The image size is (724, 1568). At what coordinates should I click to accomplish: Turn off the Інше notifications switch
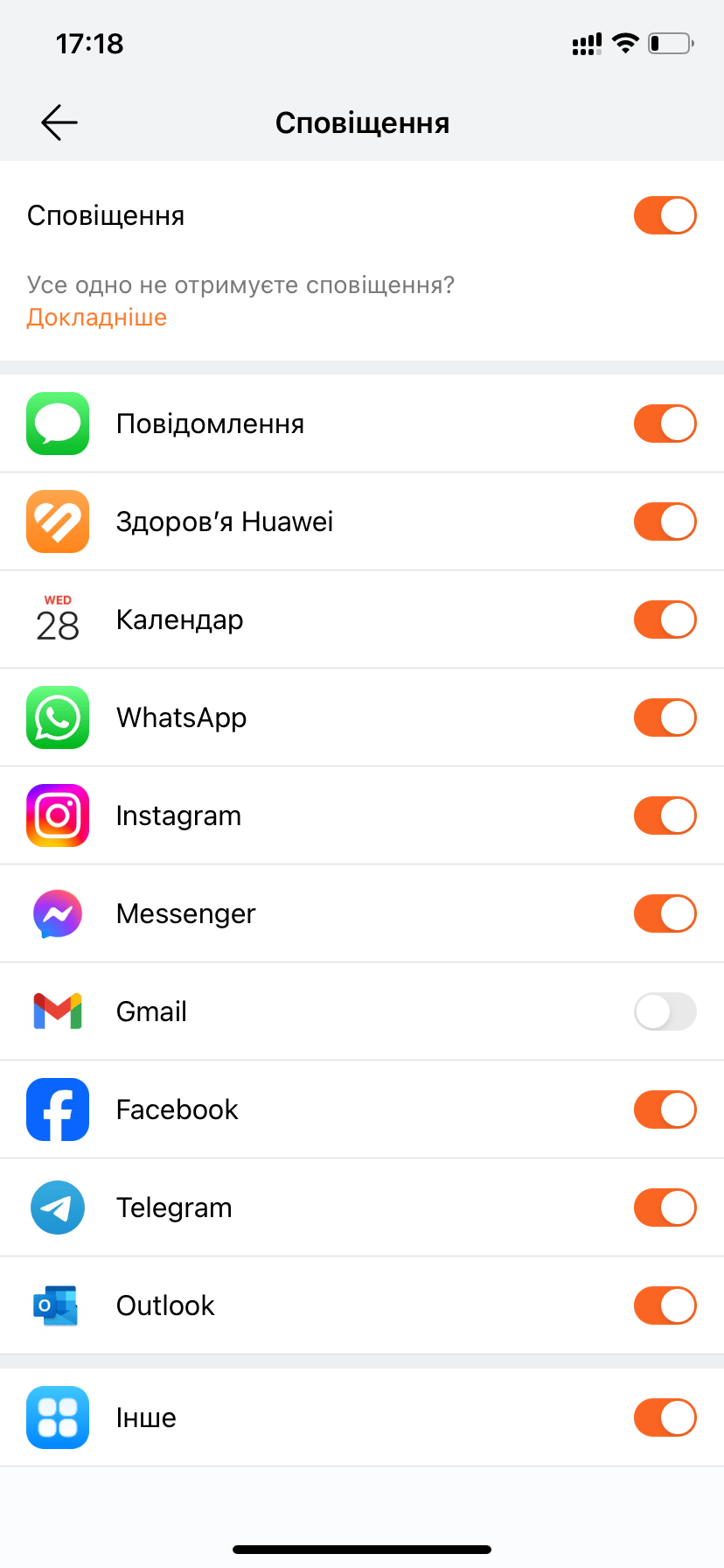pos(665,1417)
